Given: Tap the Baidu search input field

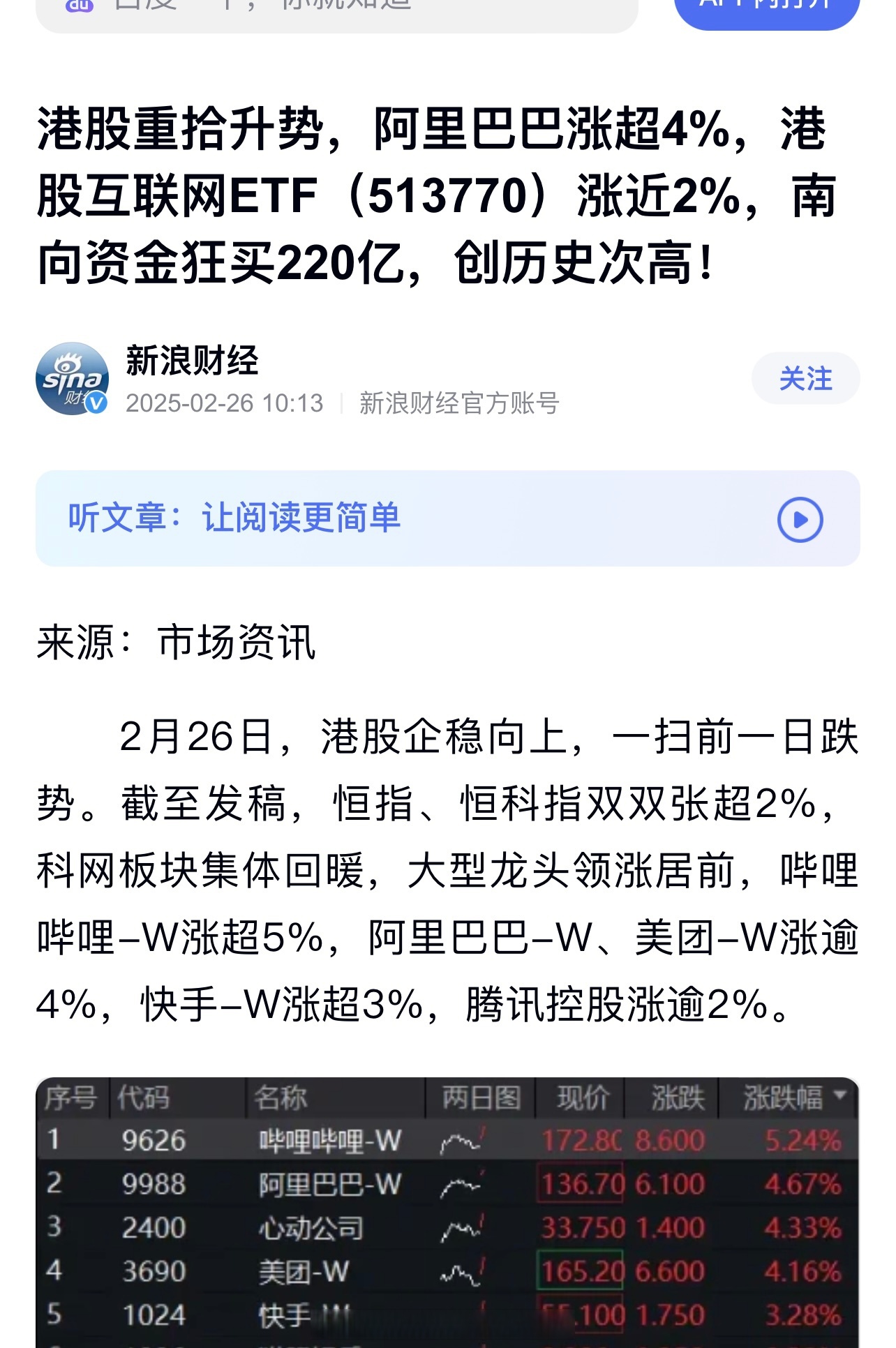Looking at the screenshot, I should click(314, 7).
